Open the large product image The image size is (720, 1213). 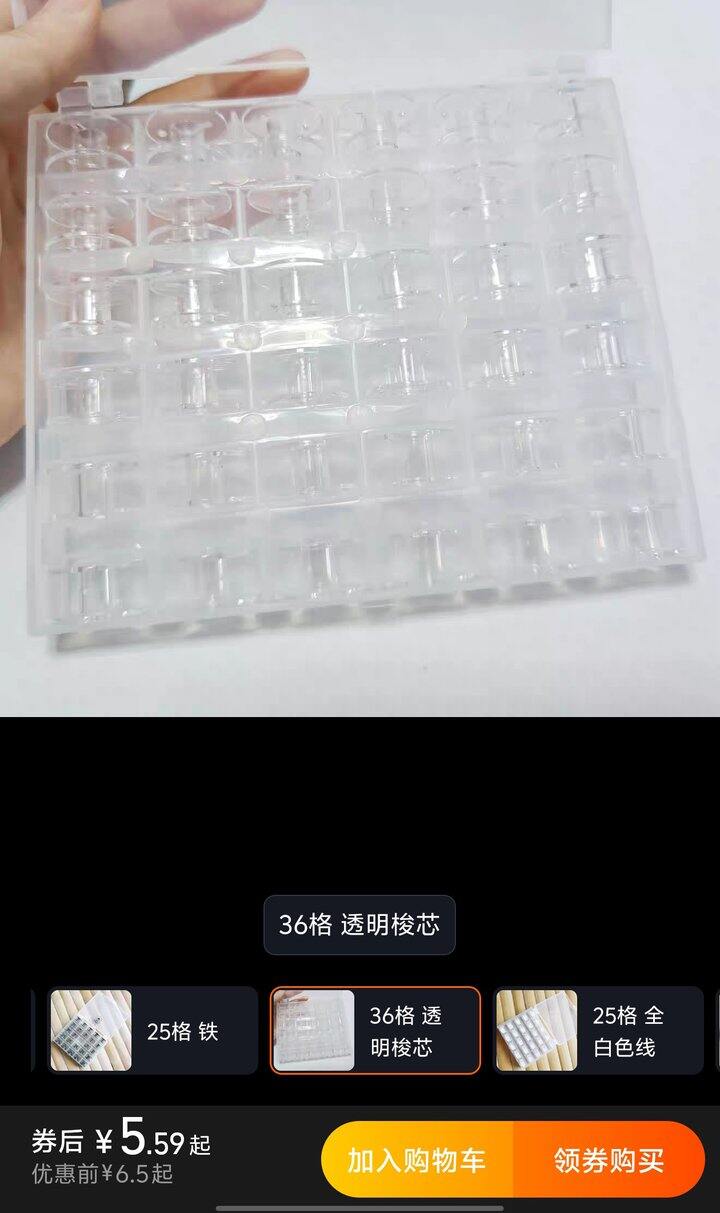coord(360,358)
